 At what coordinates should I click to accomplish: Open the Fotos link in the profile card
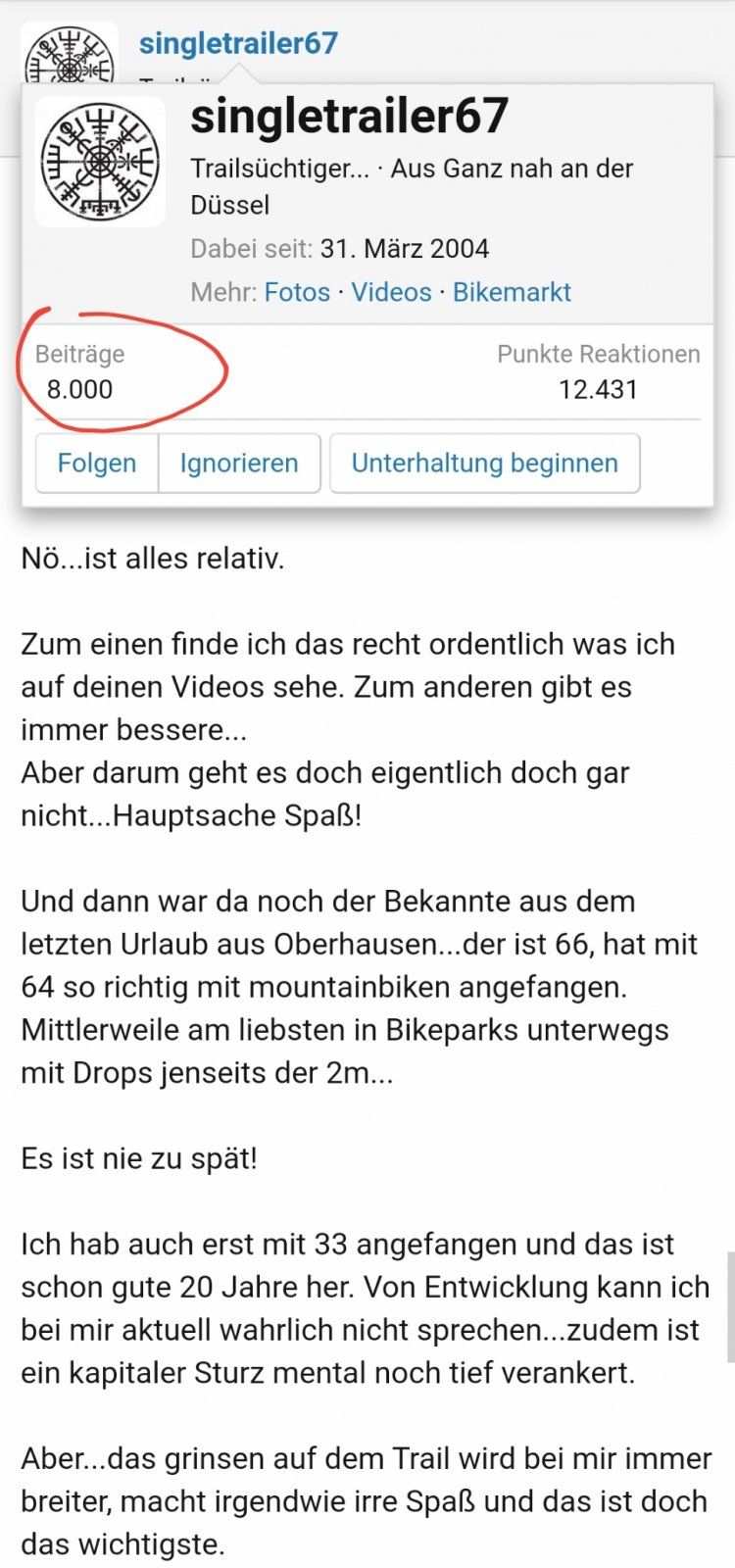pos(297,292)
